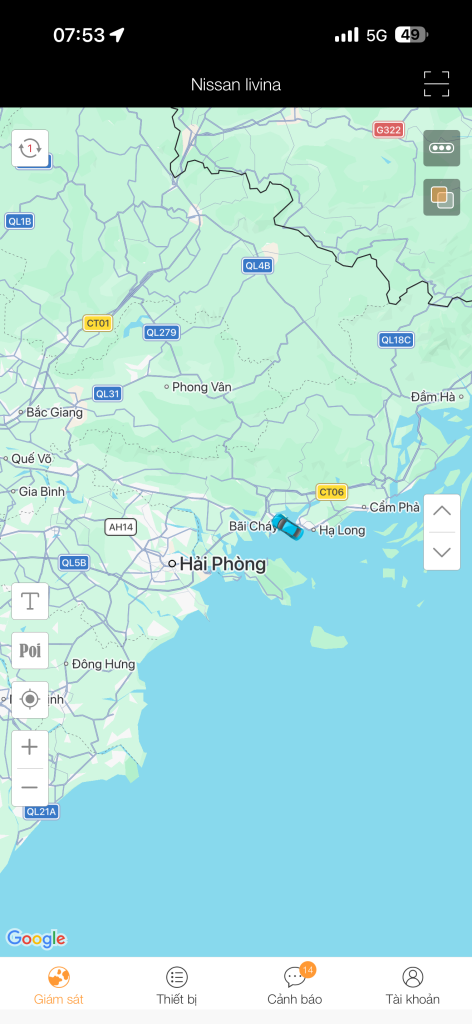Open the three-dot more options button
The height and width of the screenshot is (1024, 472).
pyautogui.click(x=441, y=148)
